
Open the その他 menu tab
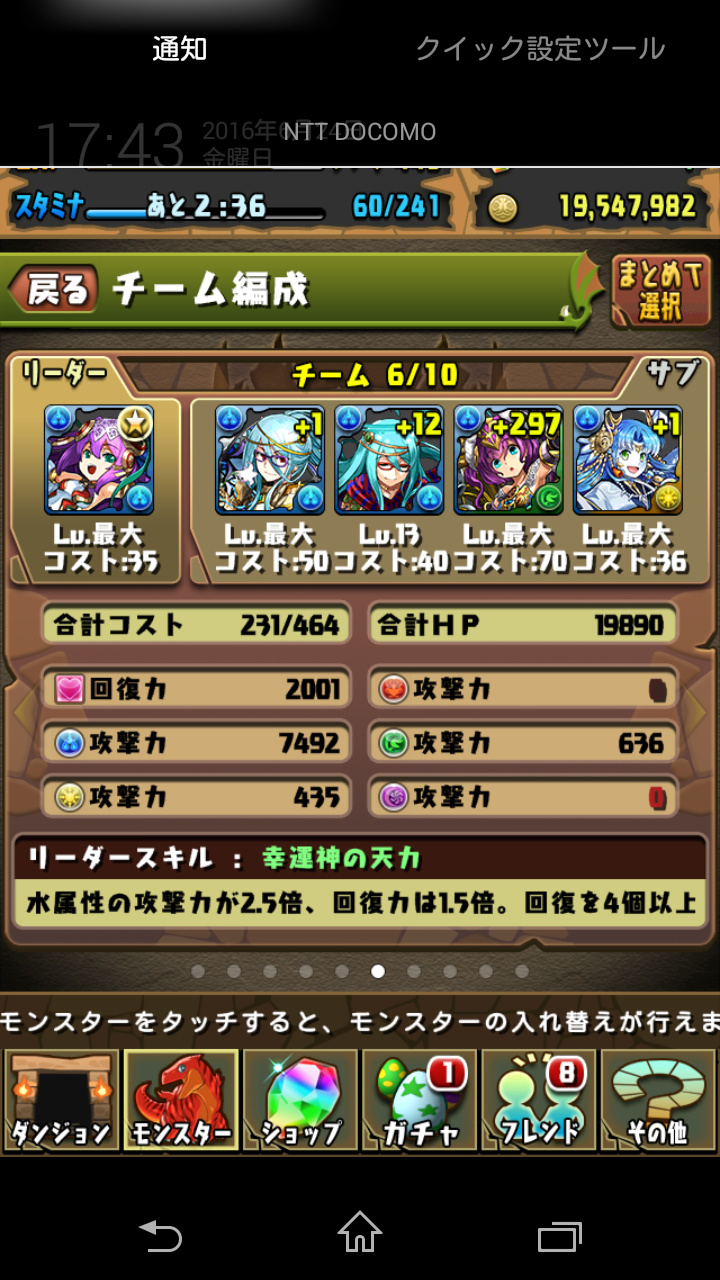658,1100
